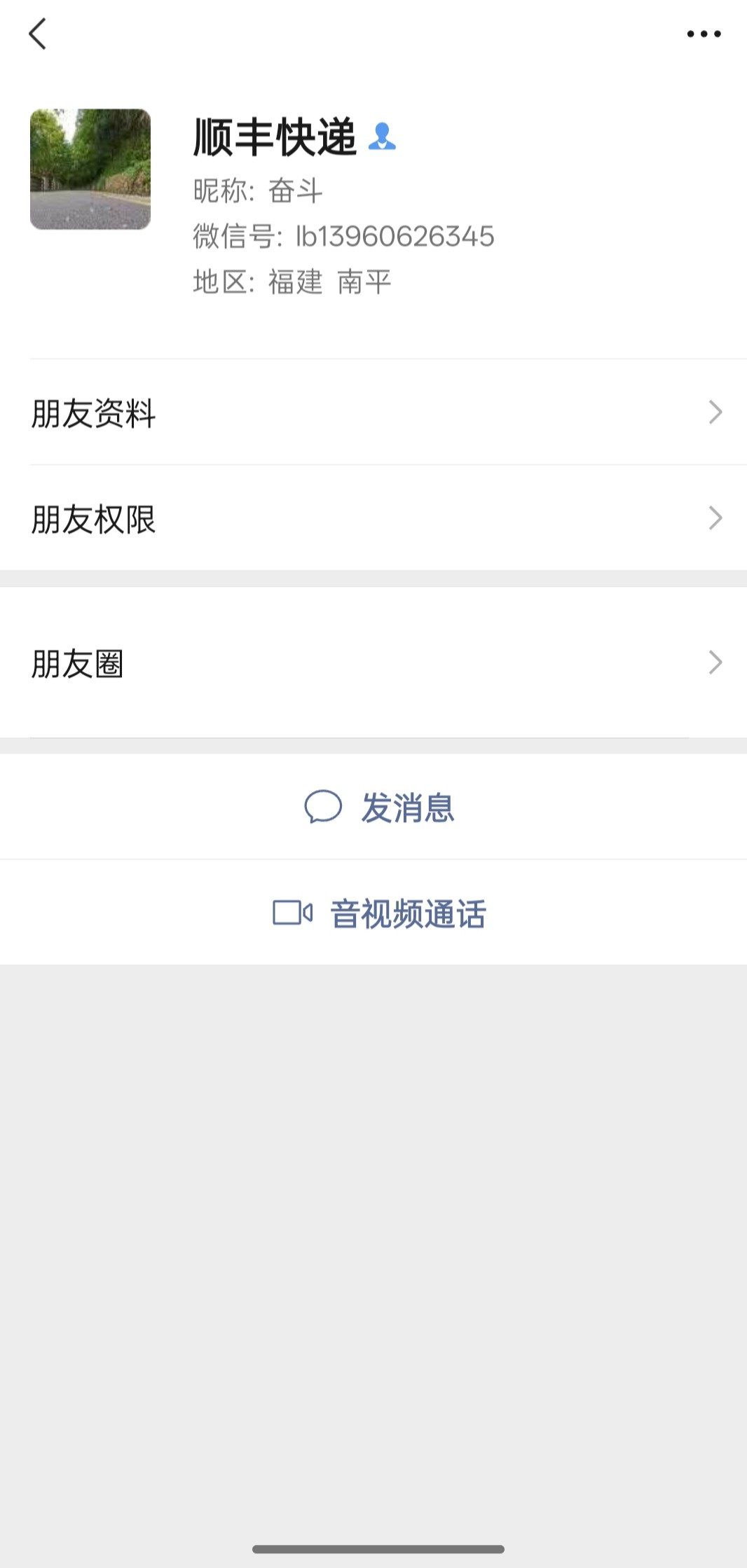This screenshot has height=1568, width=747.
Task: Start an 音视频通话 call
Action: coord(379,913)
